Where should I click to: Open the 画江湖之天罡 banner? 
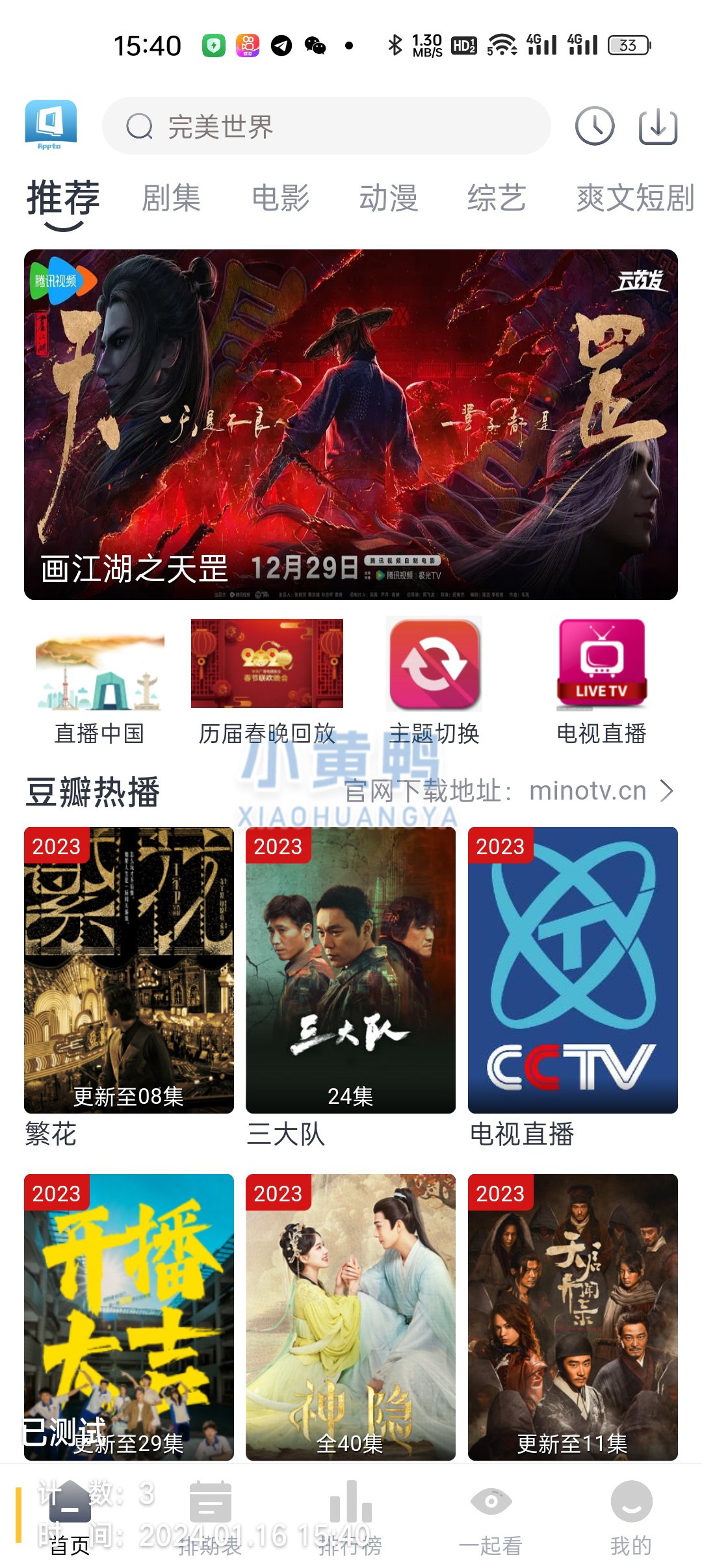[351, 424]
